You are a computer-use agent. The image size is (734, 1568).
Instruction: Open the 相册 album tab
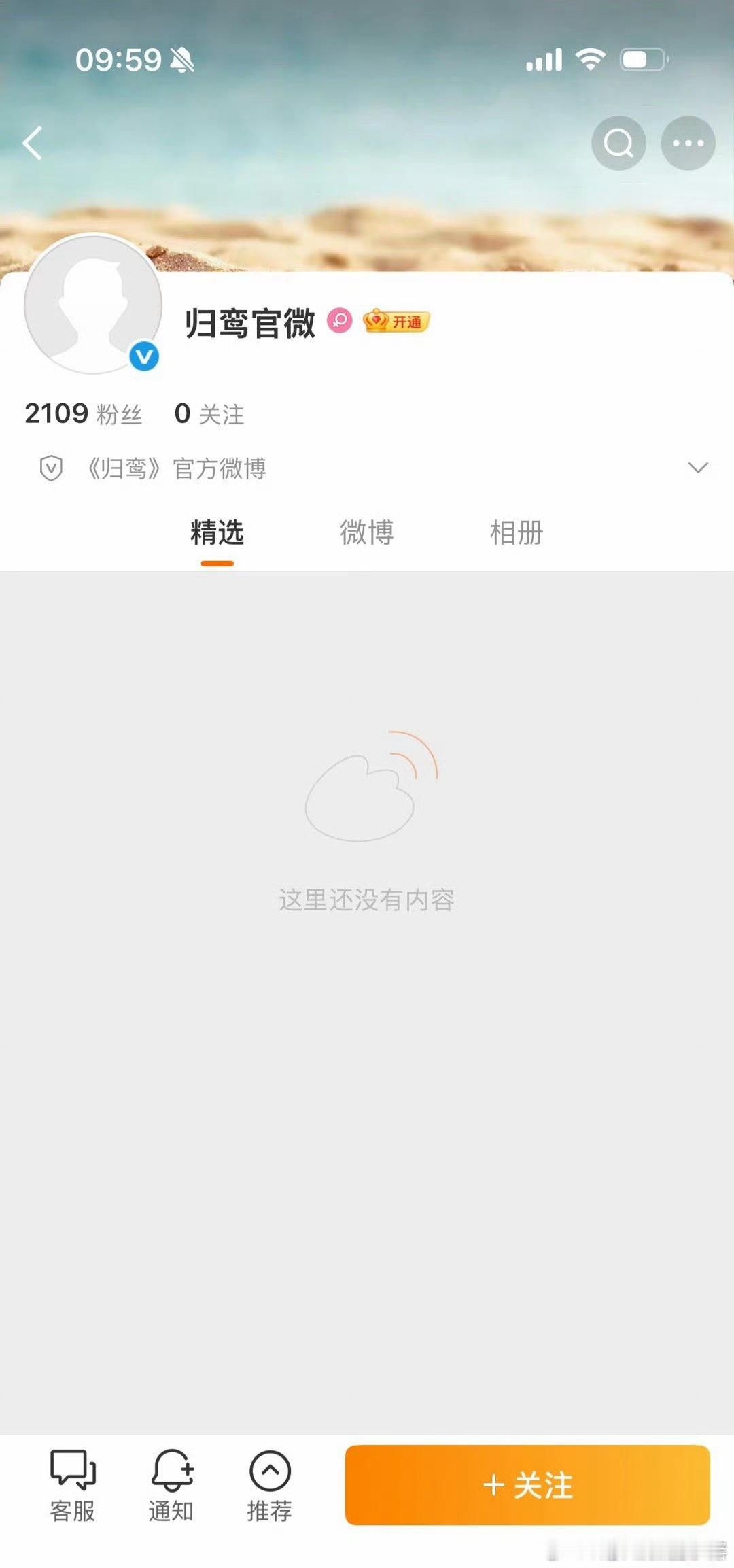(x=514, y=534)
